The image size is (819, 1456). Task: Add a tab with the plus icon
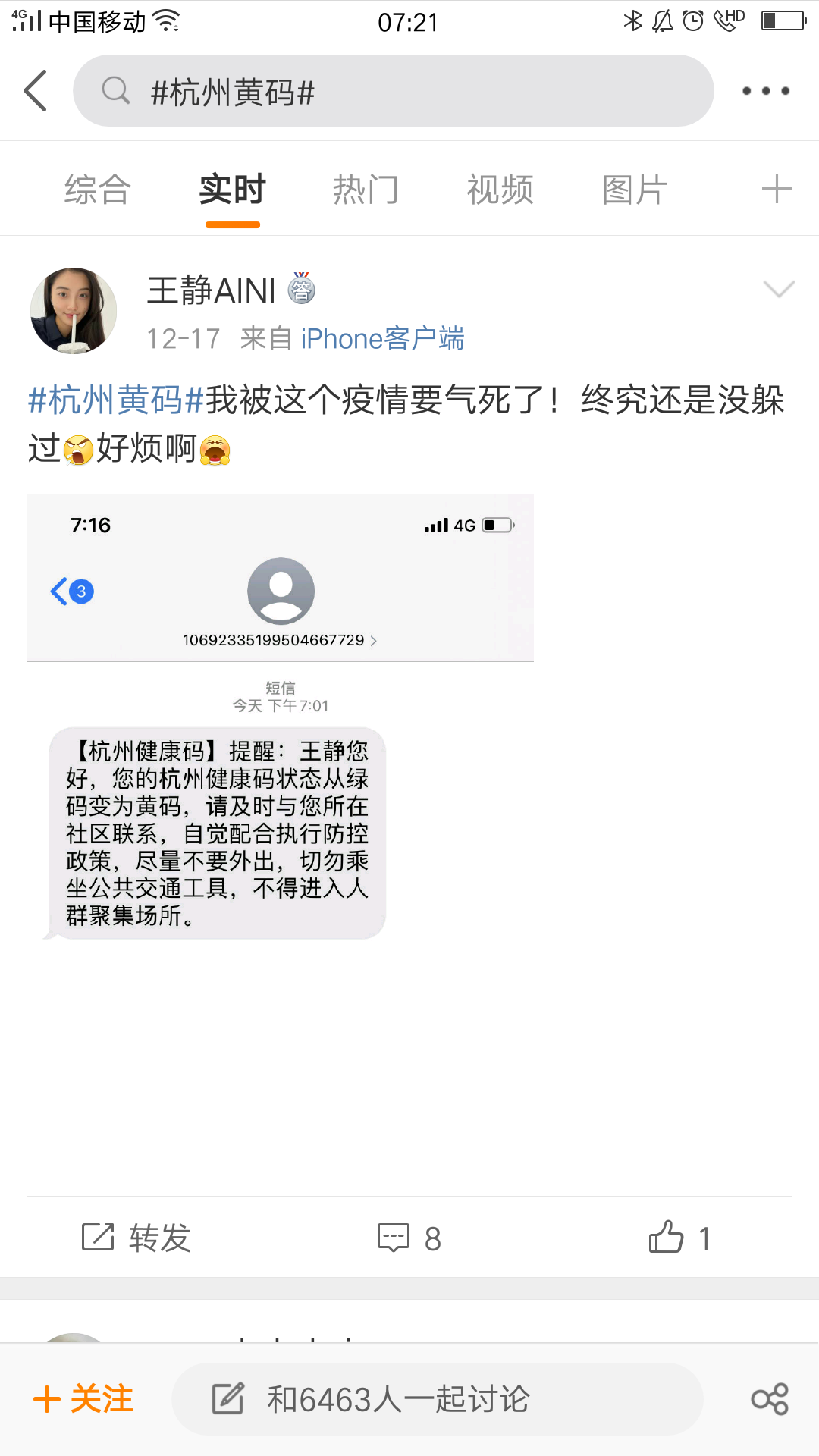click(x=777, y=189)
